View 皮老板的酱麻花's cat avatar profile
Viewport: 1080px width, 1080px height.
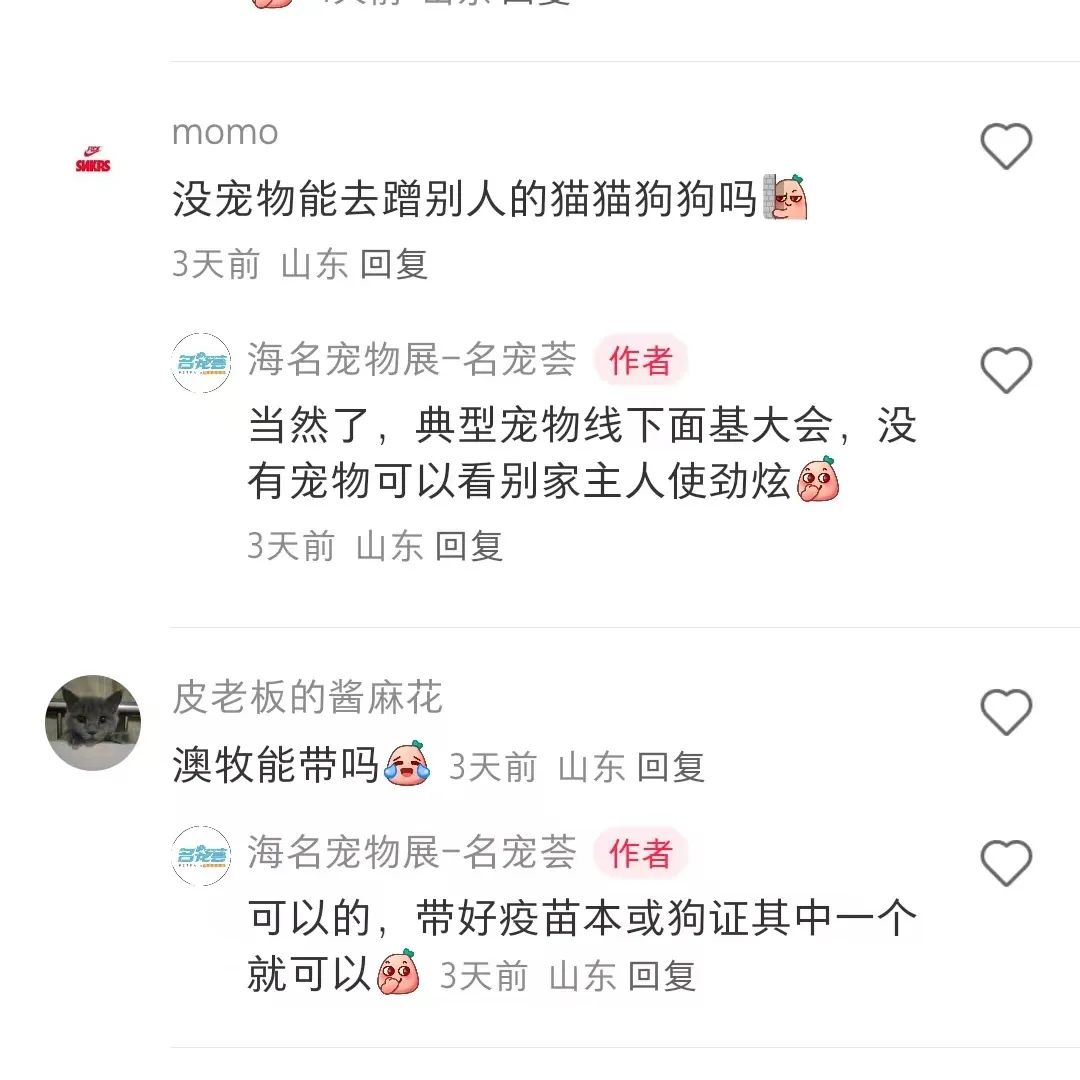pyautogui.click(x=93, y=722)
